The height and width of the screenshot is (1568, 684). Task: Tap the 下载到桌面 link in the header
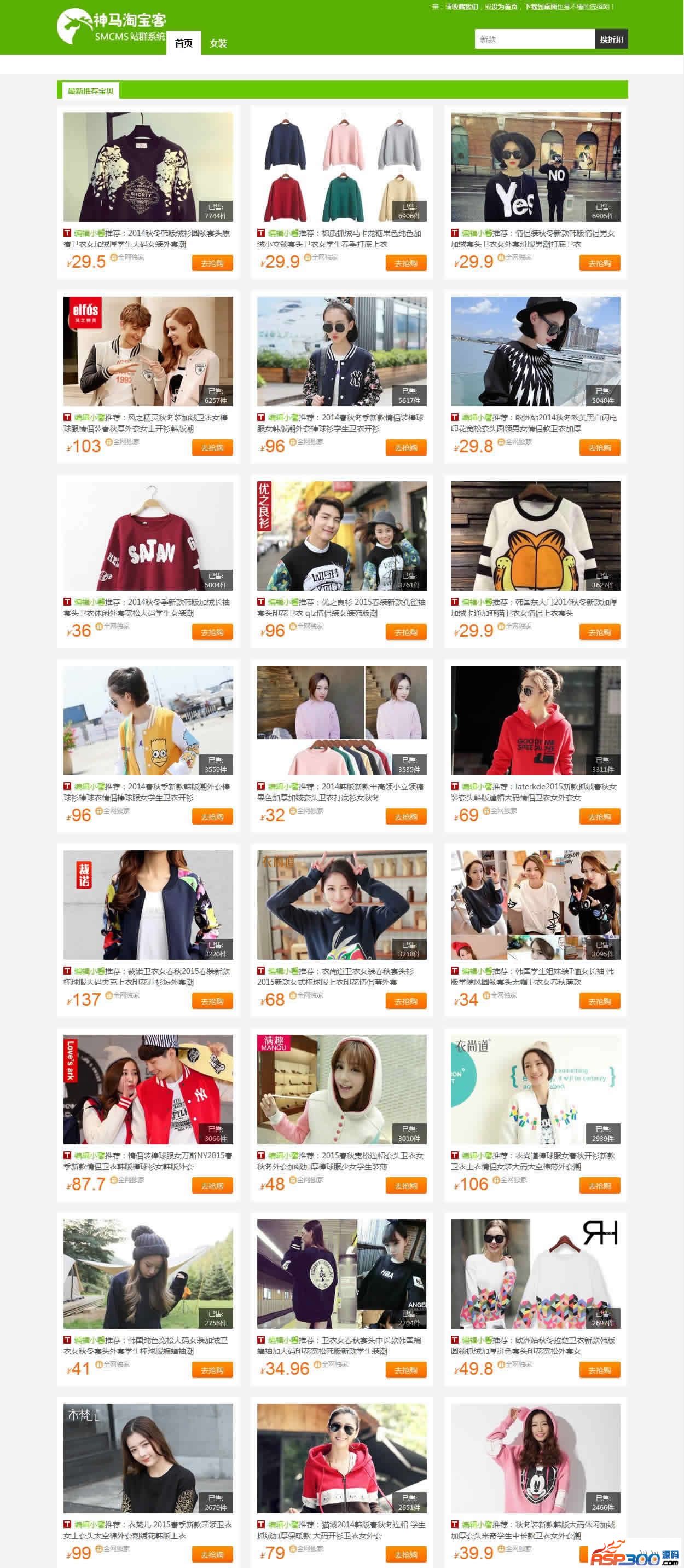coord(540,7)
